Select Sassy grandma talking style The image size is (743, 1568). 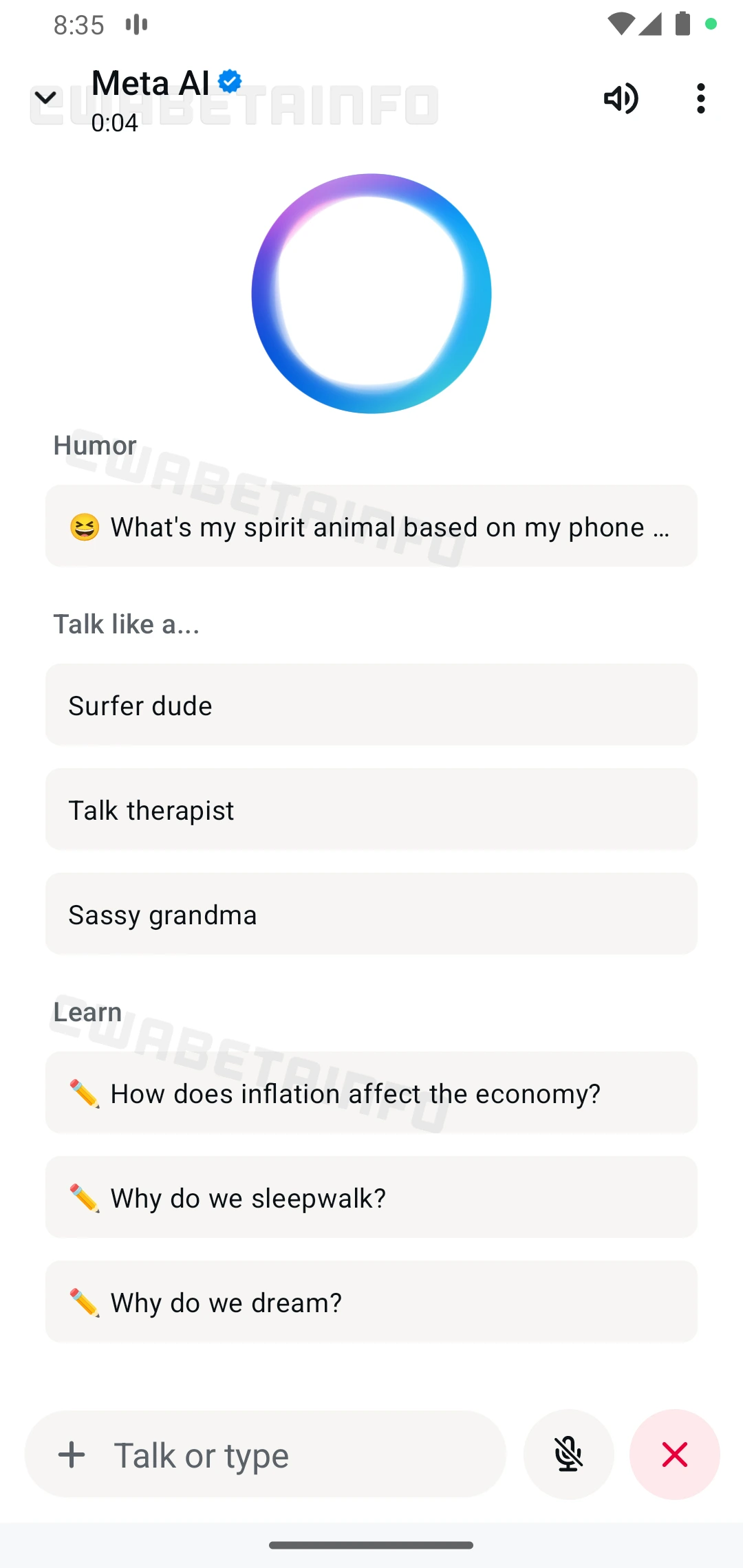coord(371,914)
